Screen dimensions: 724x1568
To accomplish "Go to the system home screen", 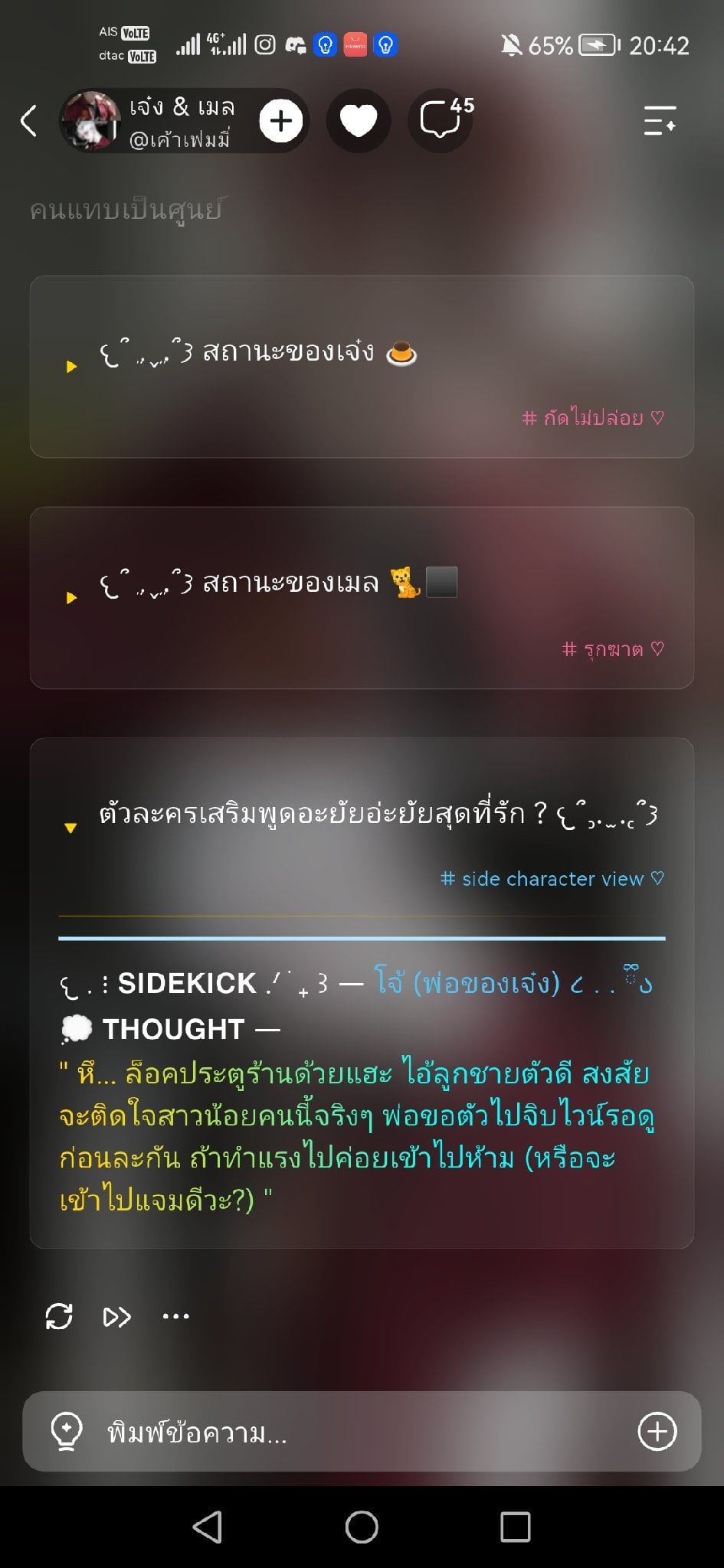I will pos(362,1527).
